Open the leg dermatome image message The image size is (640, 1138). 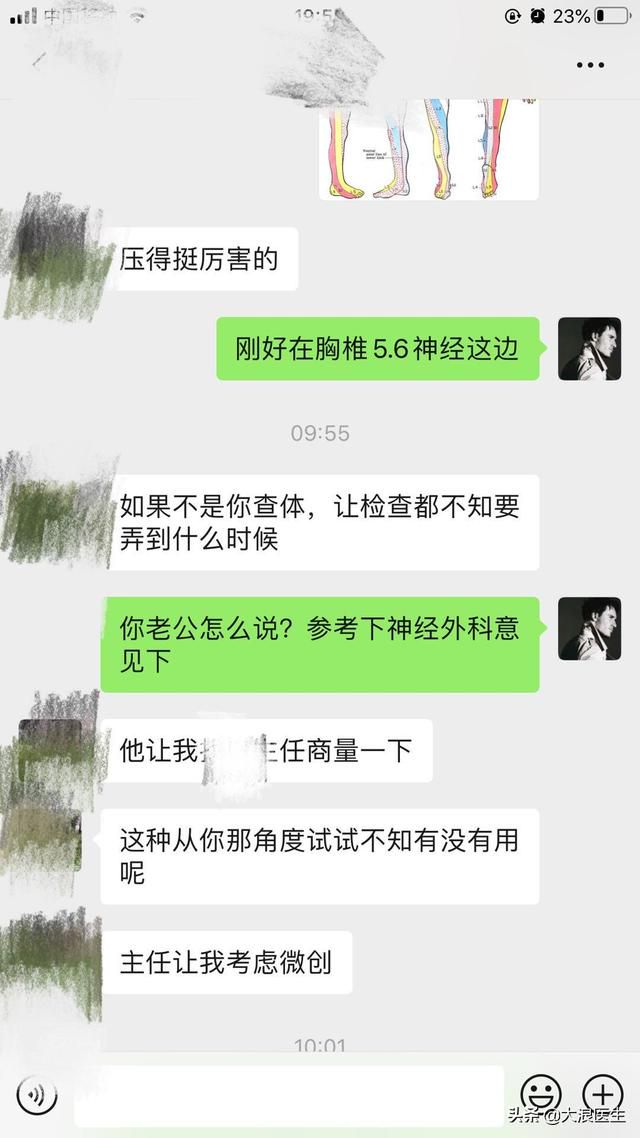click(429, 149)
